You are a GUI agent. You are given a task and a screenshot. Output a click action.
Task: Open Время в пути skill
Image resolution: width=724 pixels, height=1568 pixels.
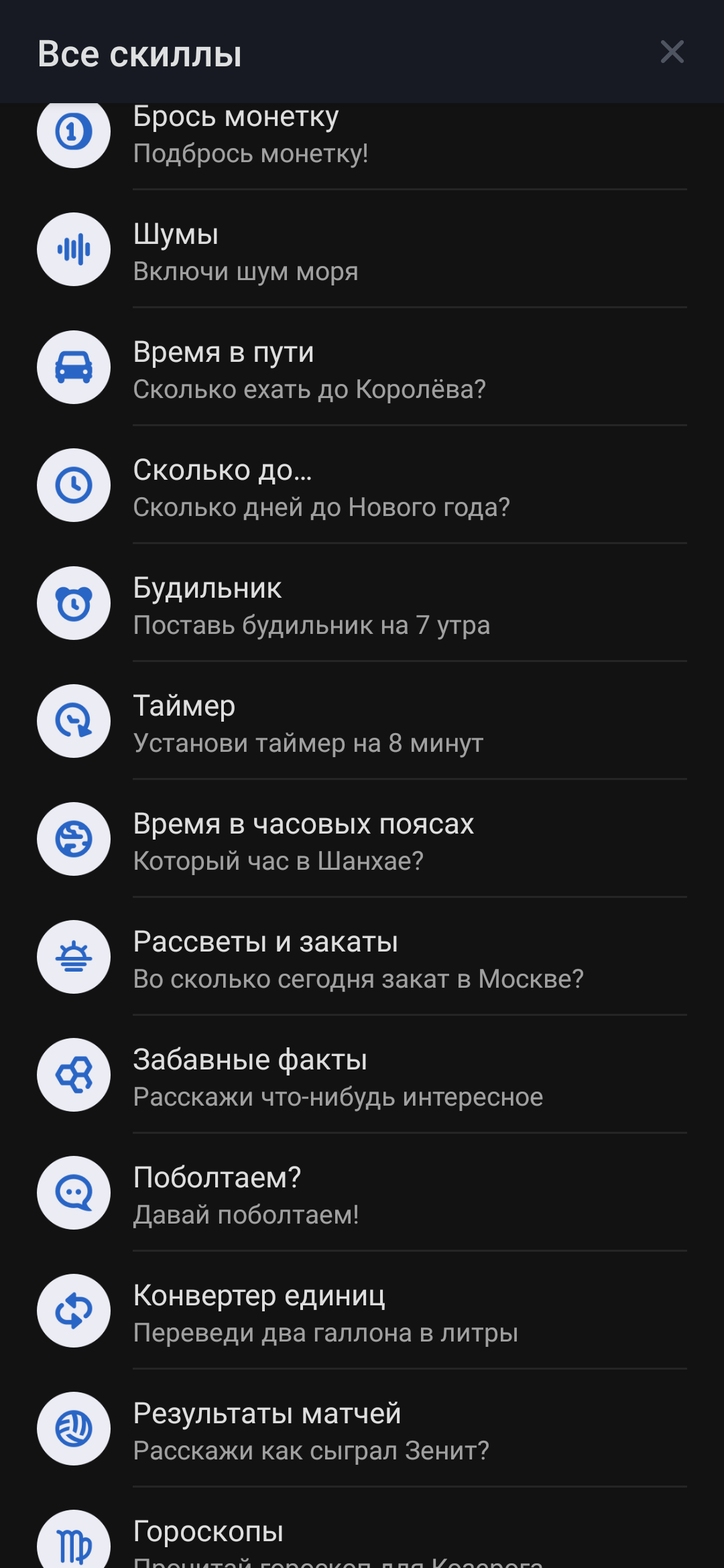point(362,370)
